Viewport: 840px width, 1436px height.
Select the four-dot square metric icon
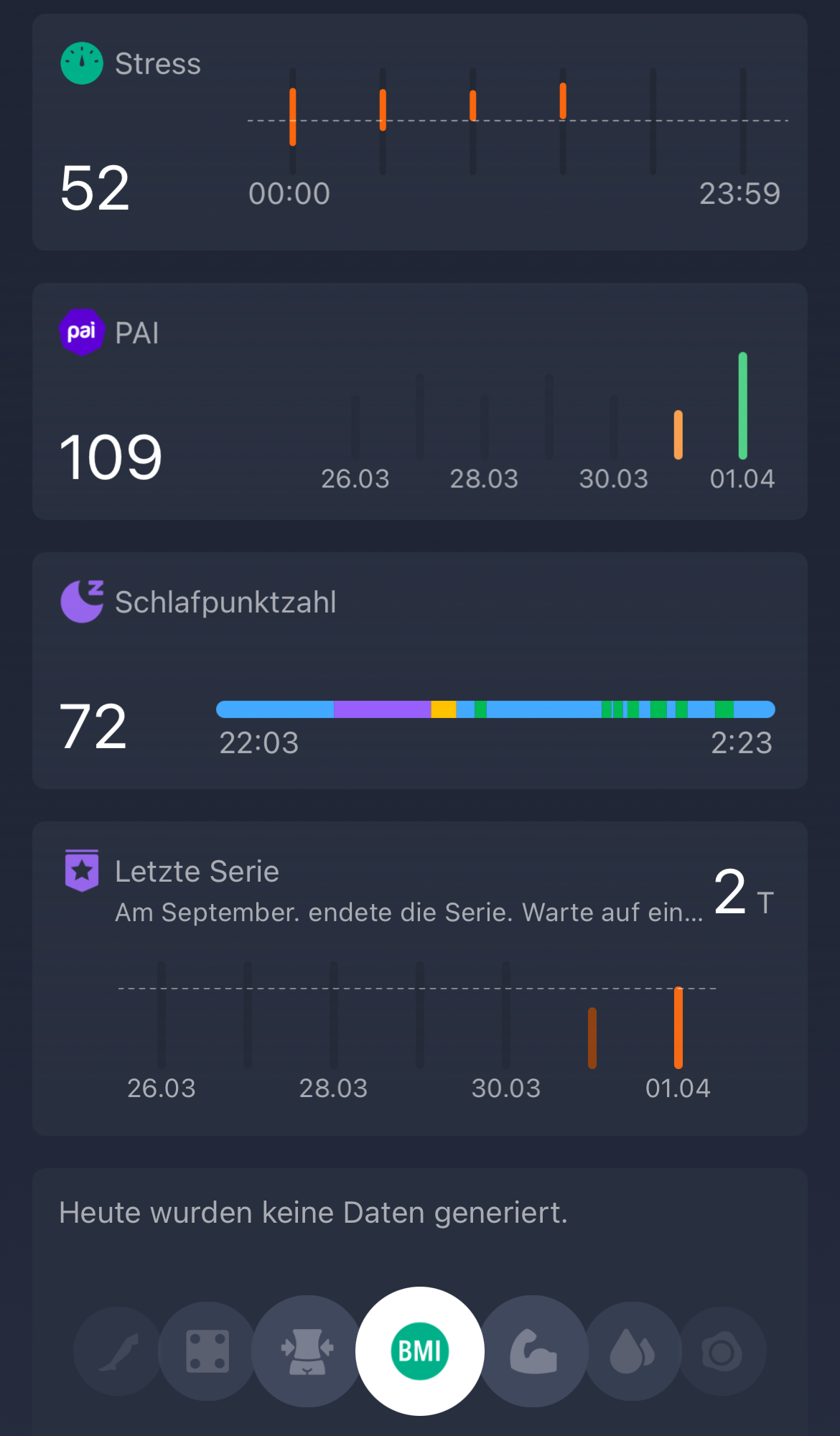207,1351
